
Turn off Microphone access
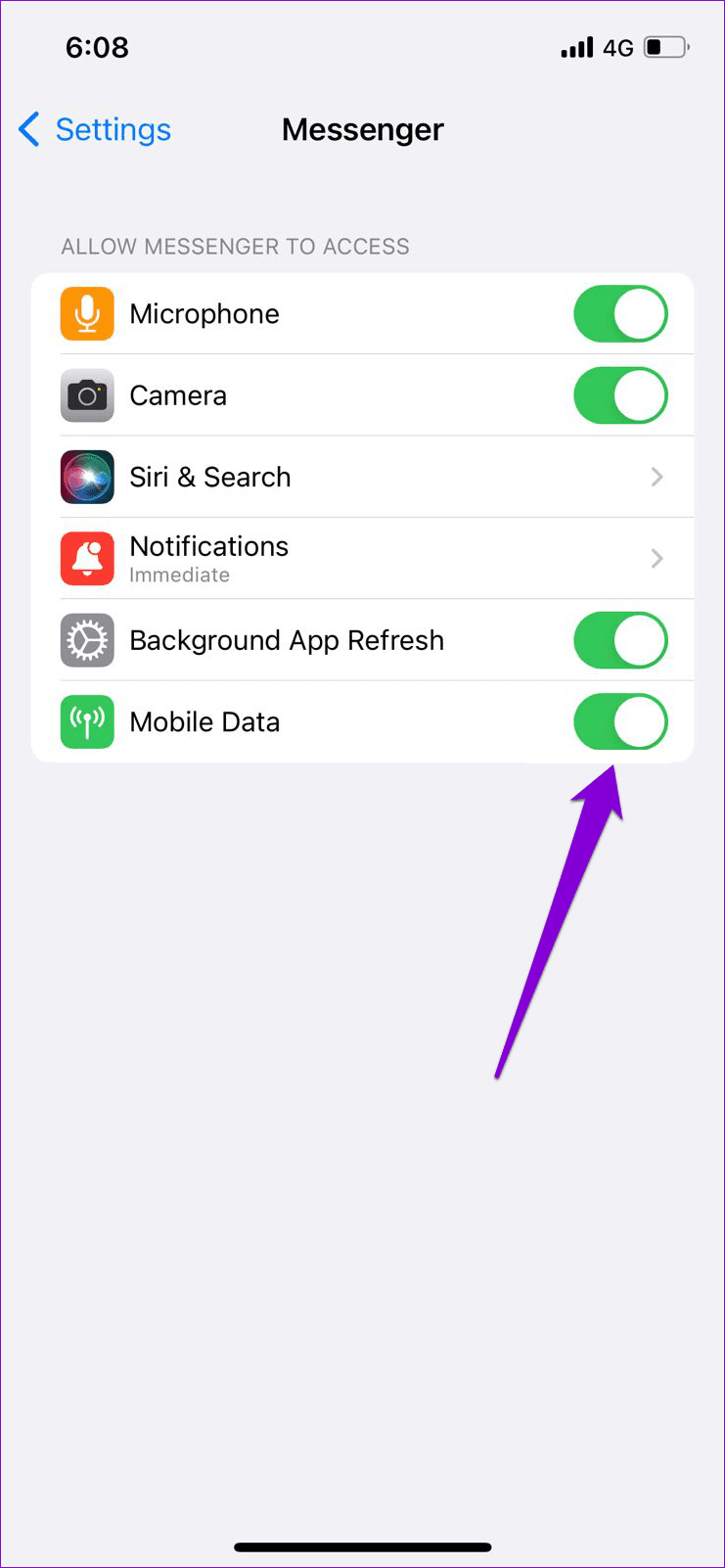point(620,314)
